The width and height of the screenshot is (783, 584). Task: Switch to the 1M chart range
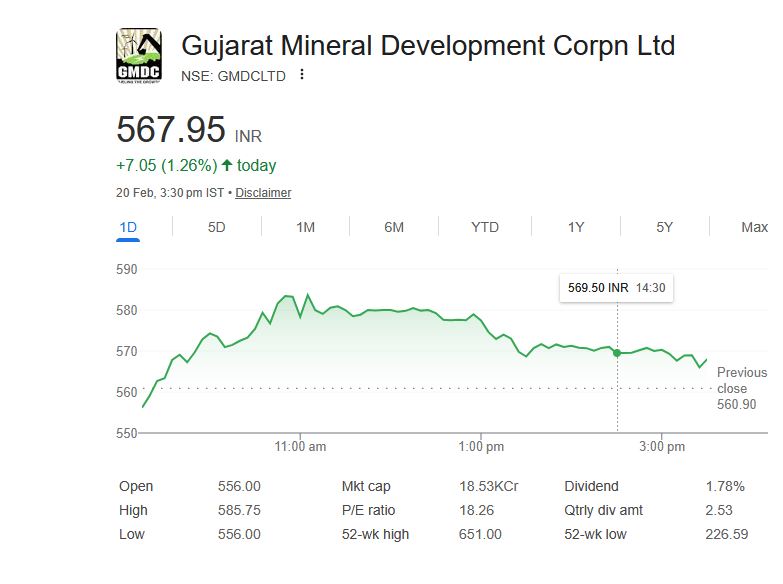pos(305,227)
